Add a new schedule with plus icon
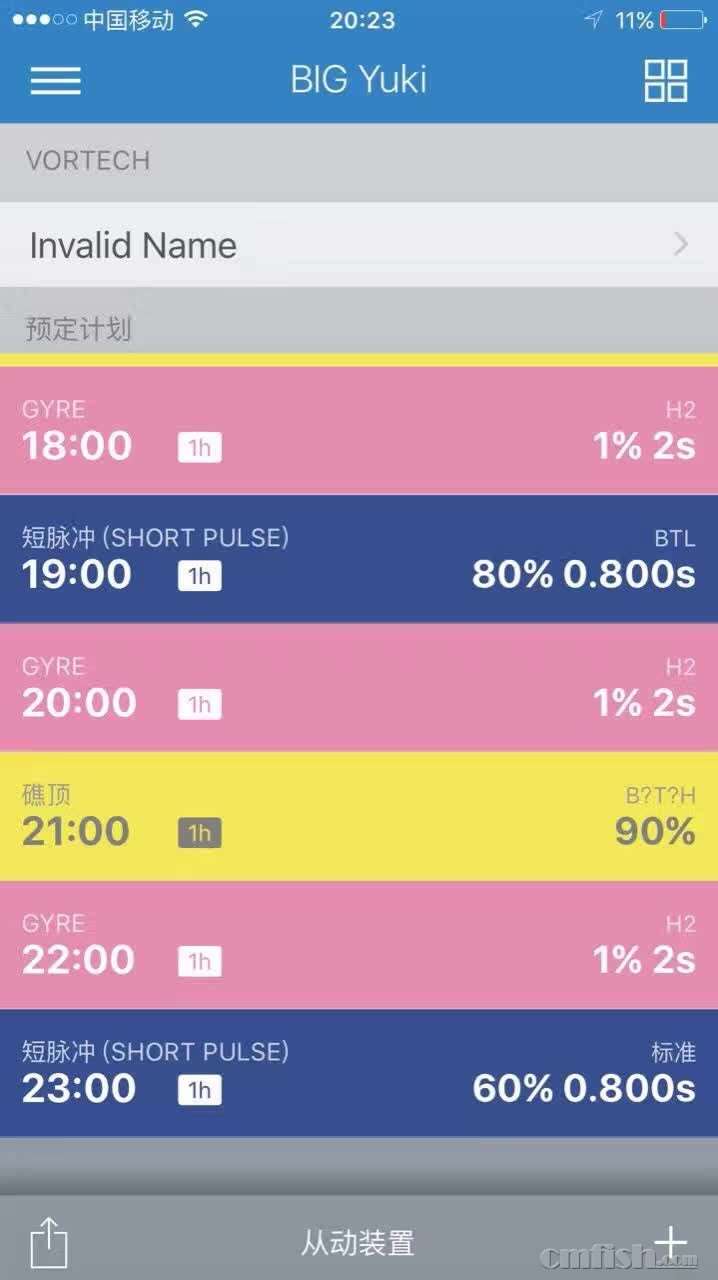718x1280 pixels. click(x=671, y=1241)
